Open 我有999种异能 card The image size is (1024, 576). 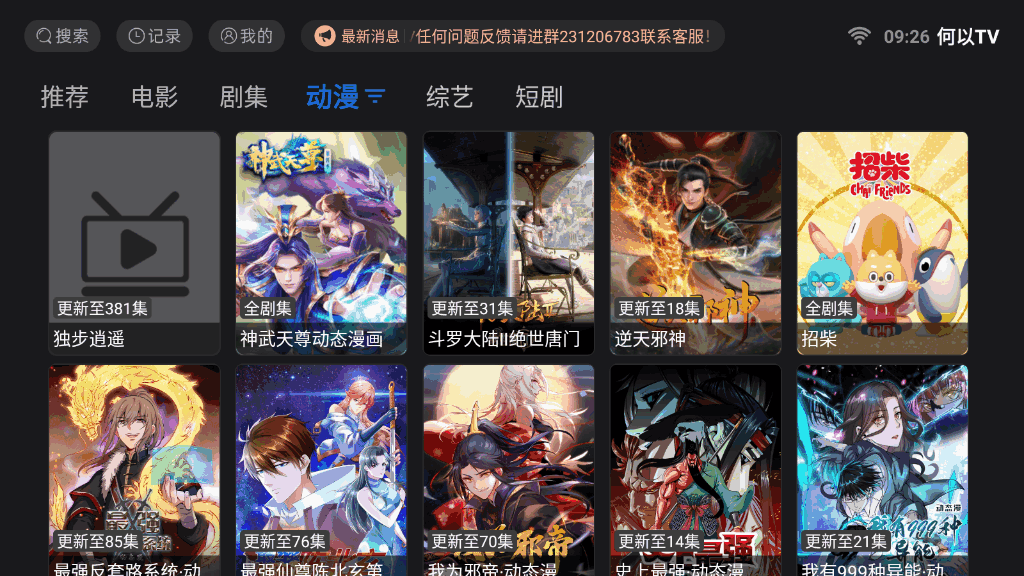(x=882, y=470)
